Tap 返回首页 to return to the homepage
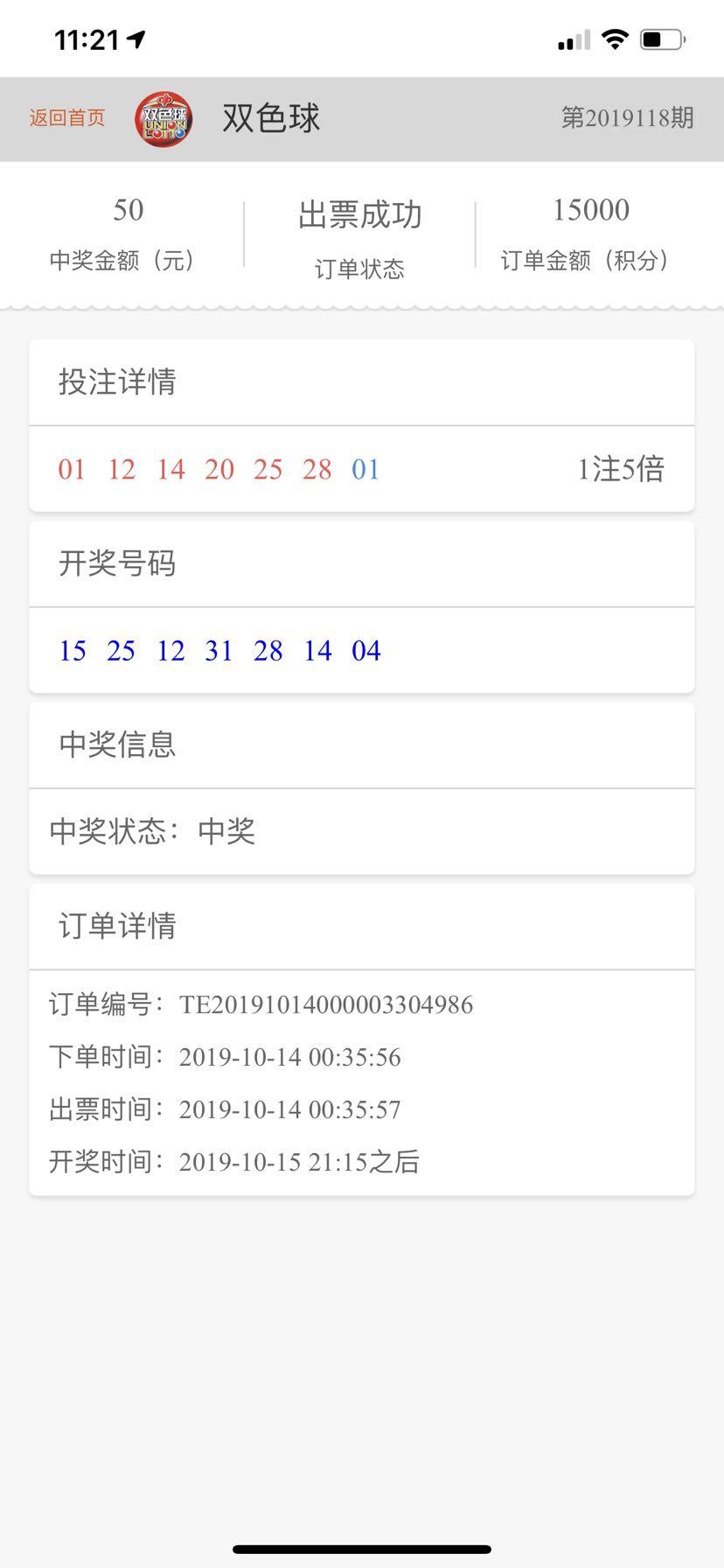 67,118
